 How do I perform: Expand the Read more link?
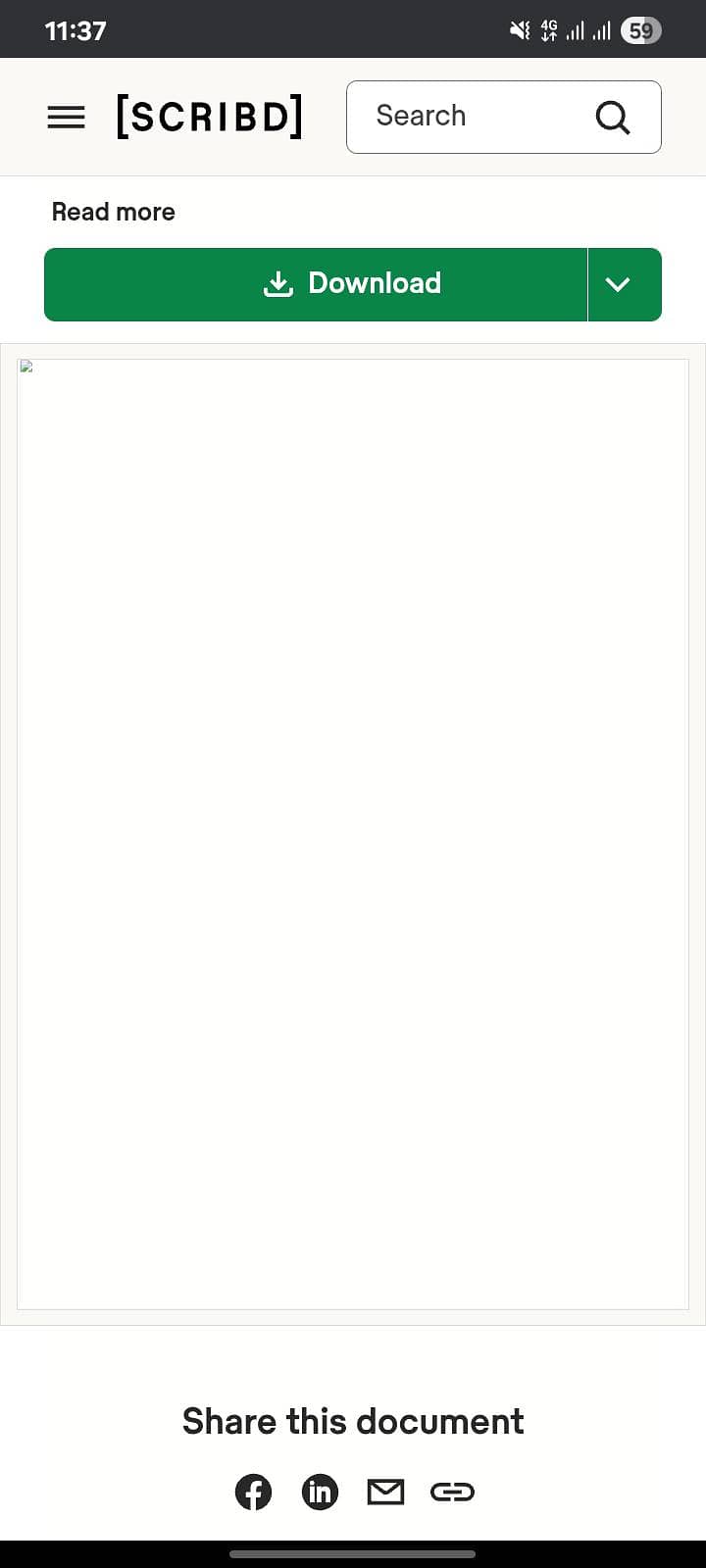113,212
